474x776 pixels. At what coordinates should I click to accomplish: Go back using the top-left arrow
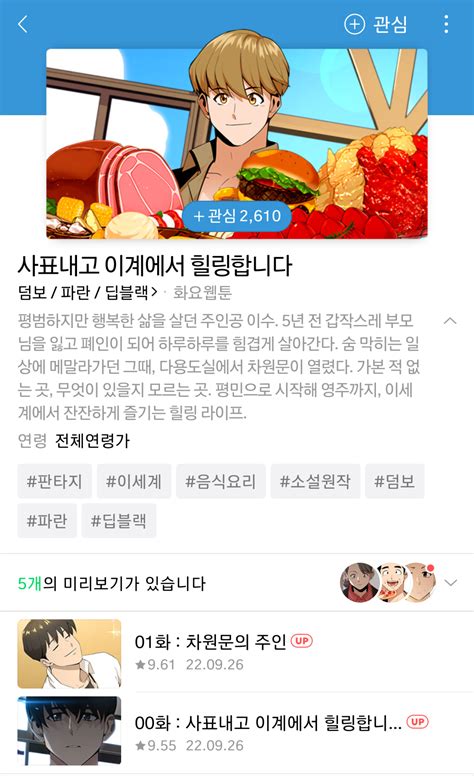pos(23,23)
